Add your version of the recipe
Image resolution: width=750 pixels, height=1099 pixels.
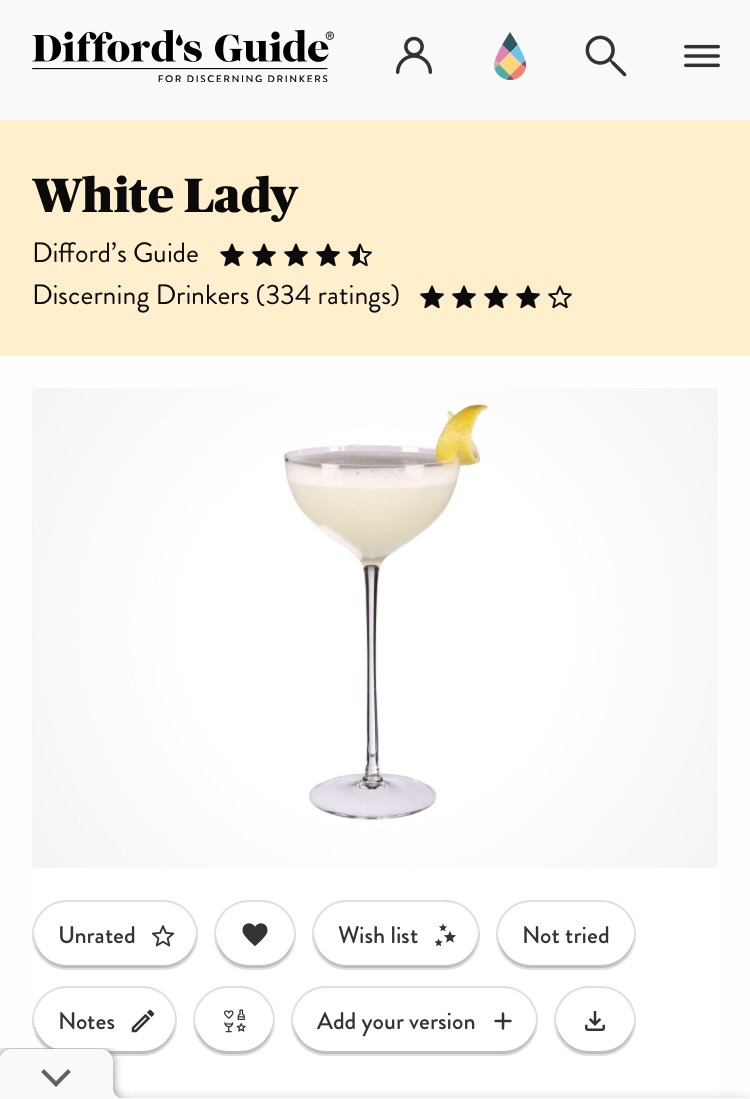coord(414,1021)
